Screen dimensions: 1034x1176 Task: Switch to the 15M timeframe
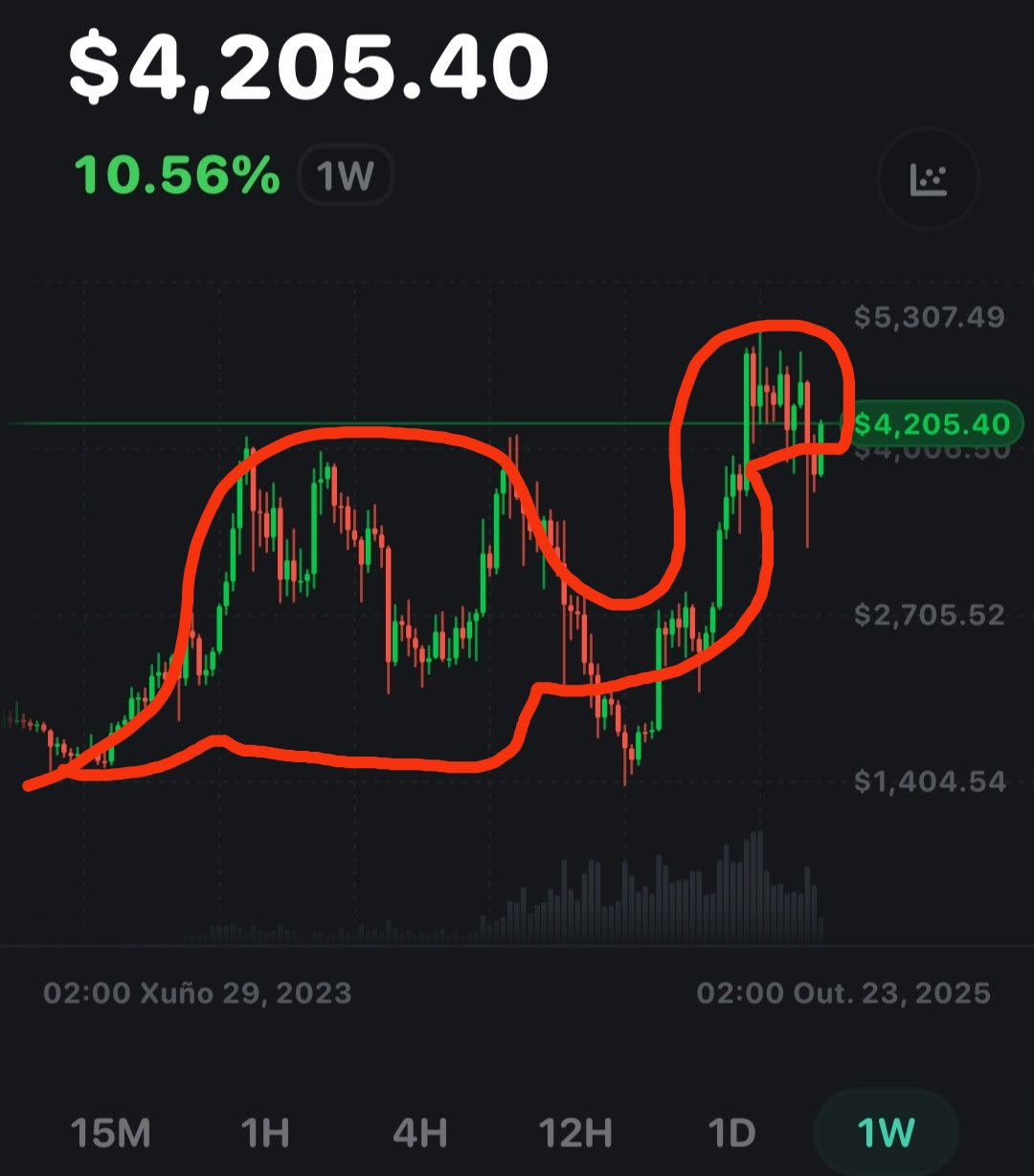(x=110, y=1134)
